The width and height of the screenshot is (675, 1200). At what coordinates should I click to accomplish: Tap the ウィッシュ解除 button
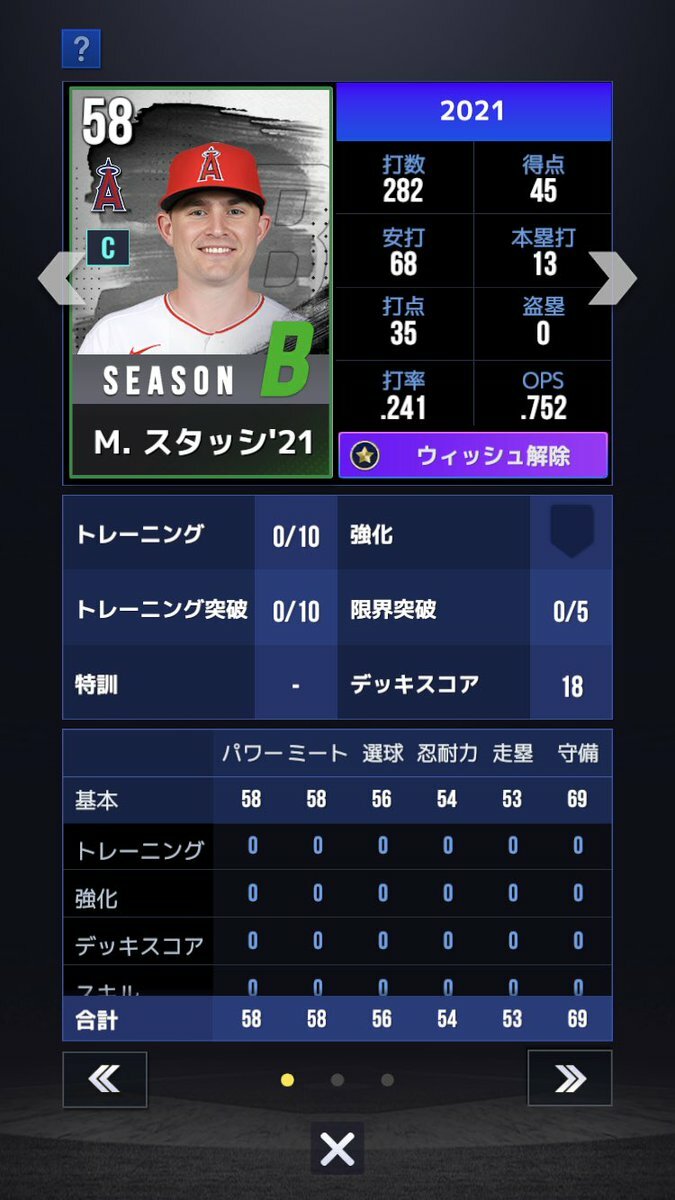pos(473,456)
